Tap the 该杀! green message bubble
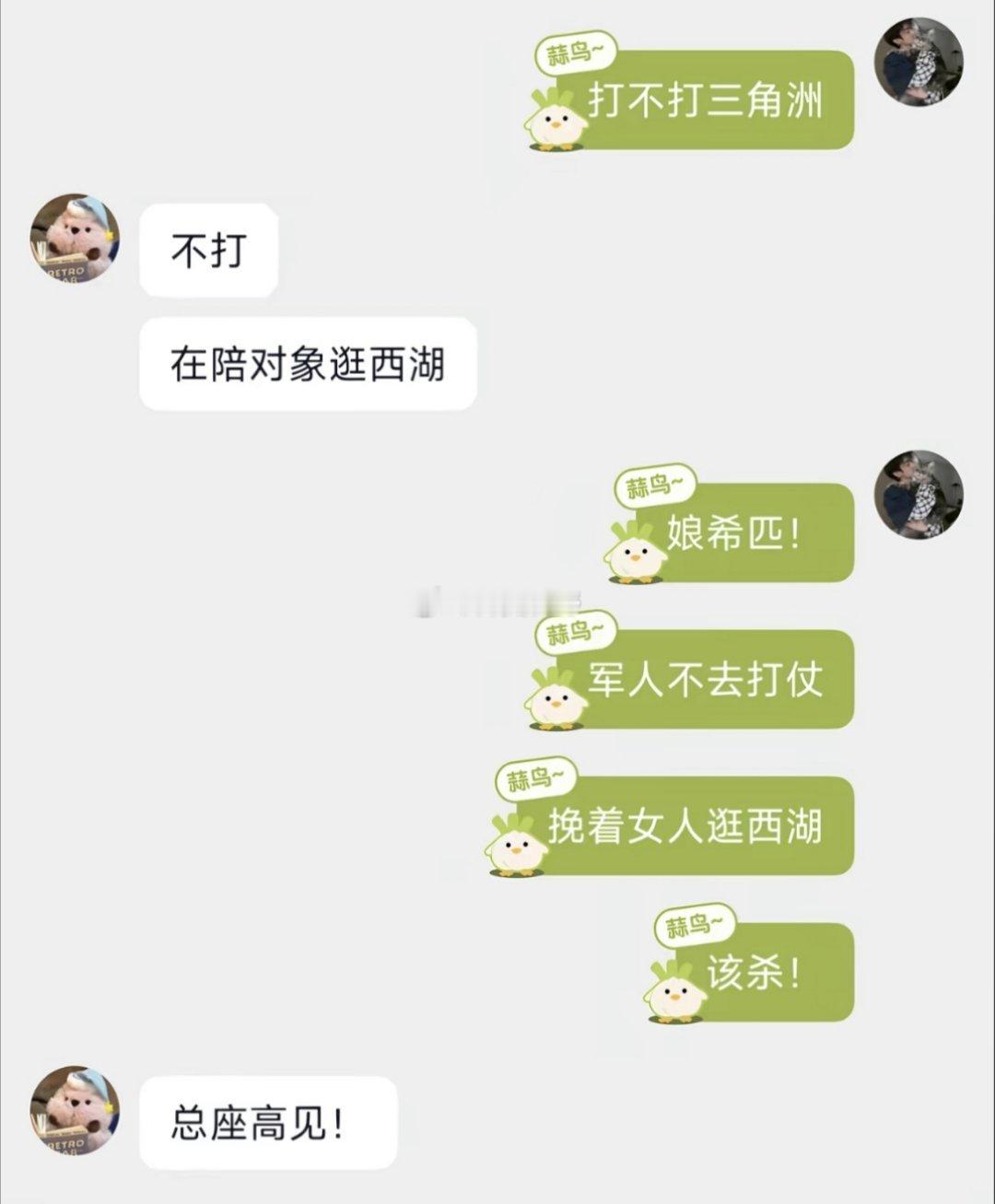This screenshot has width=995, height=1204. [x=765, y=972]
